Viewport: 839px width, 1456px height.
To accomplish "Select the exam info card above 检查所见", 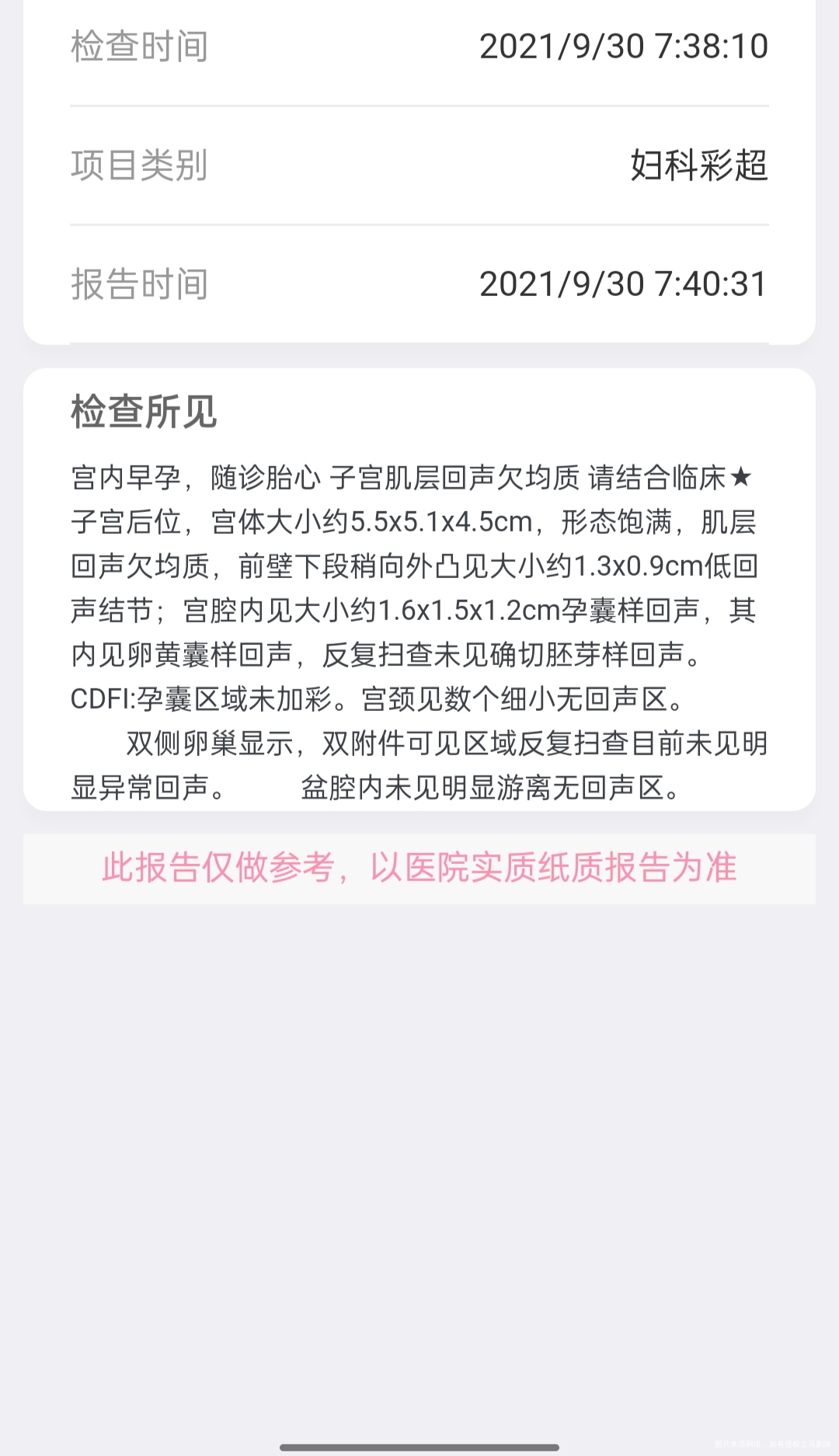I will tap(419, 165).
